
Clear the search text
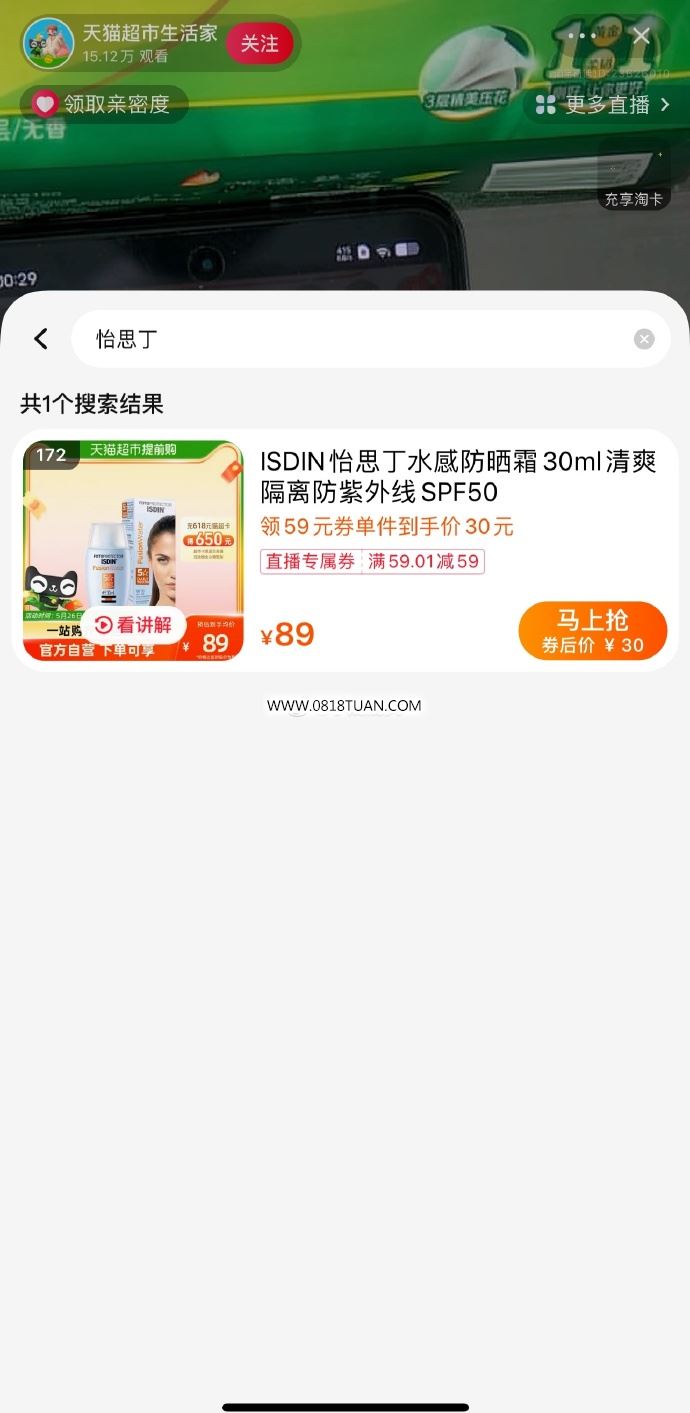point(644,339)
